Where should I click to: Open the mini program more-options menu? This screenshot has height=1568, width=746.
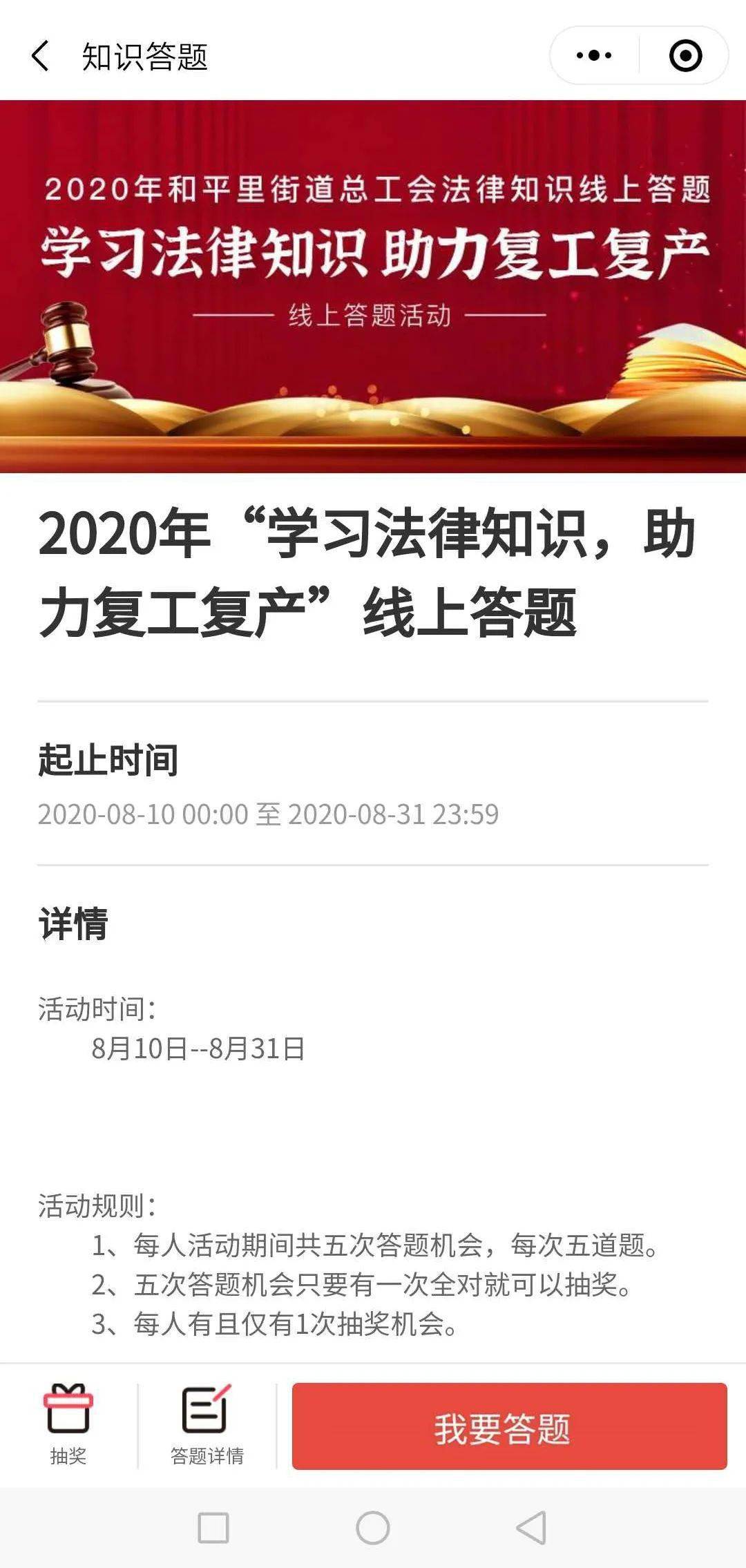[x=594, y=56]
